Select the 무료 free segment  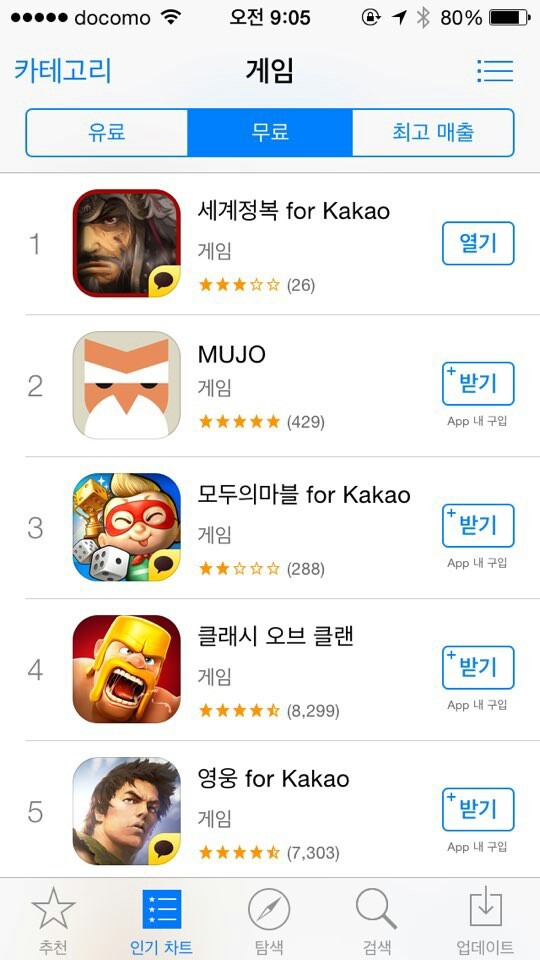click(270, 132)
